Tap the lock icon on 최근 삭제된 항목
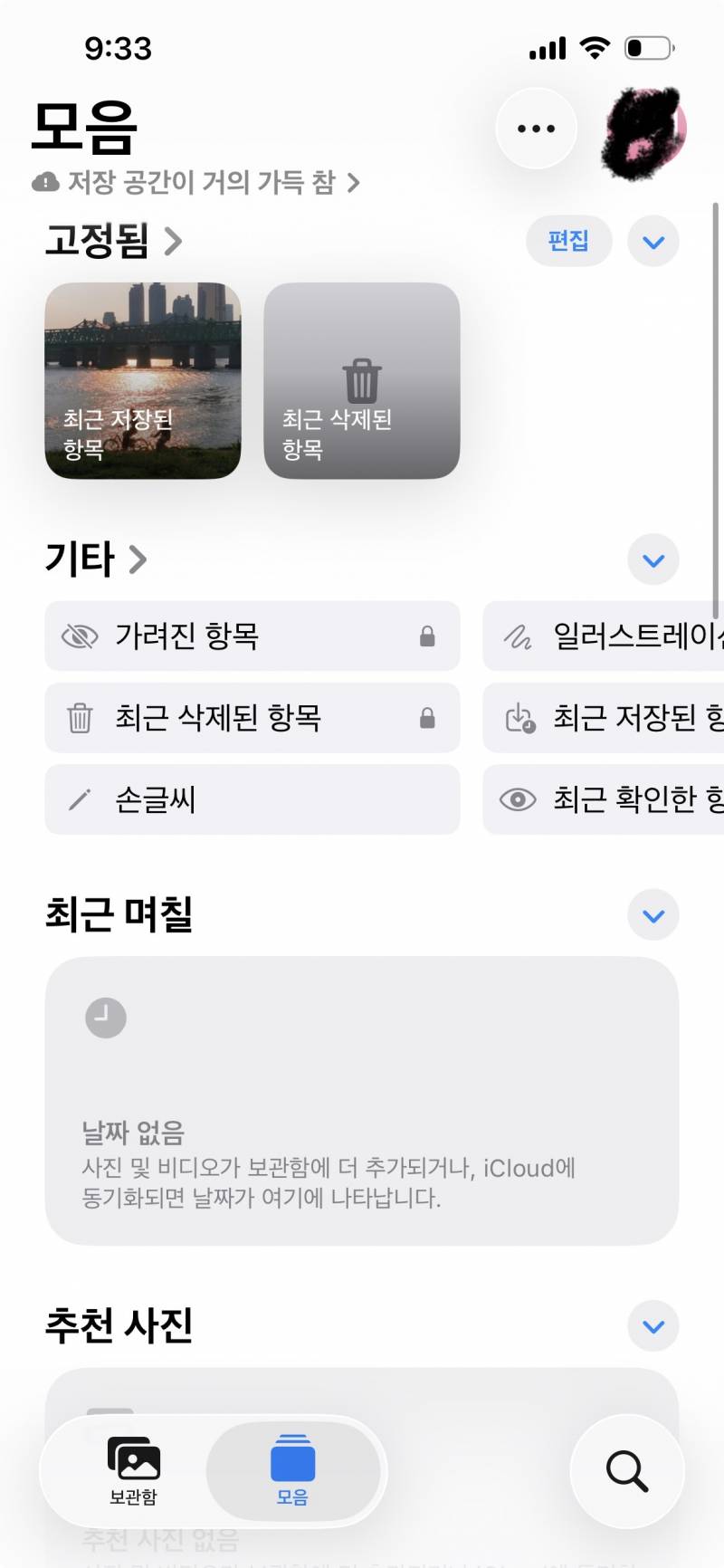This screenshot has width=724, height=1568. 428,718
